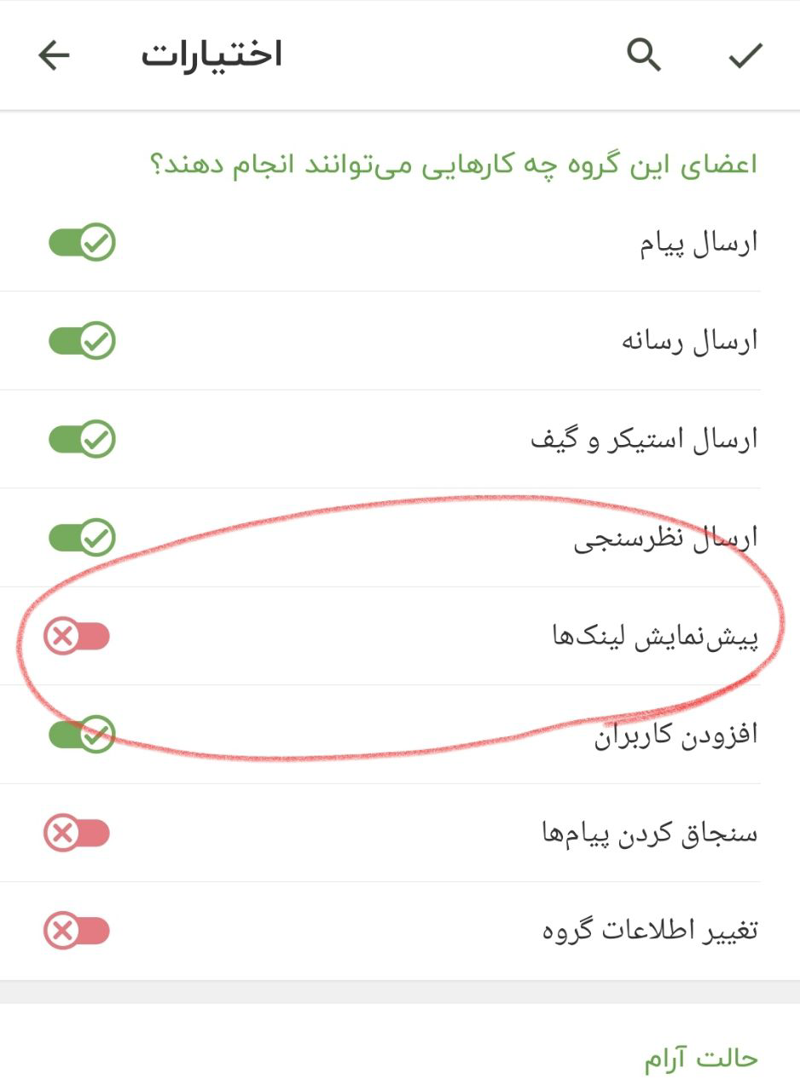Enable تغییر اطلاعات گروه toggle
Viewport: 800px width, 1091px height.
click(x=76, y=931)
